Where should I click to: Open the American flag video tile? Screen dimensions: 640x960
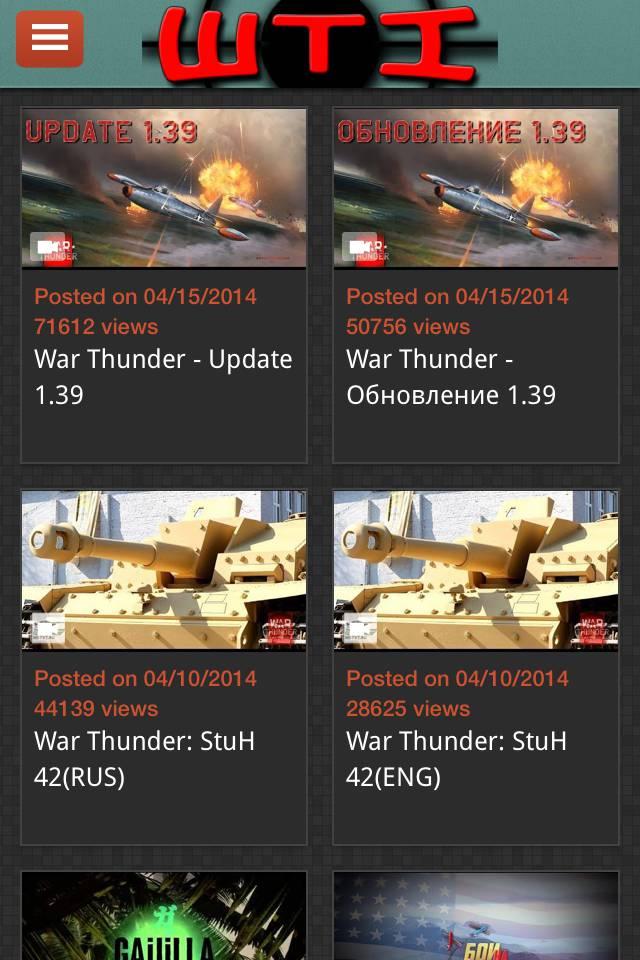point(476,917)
